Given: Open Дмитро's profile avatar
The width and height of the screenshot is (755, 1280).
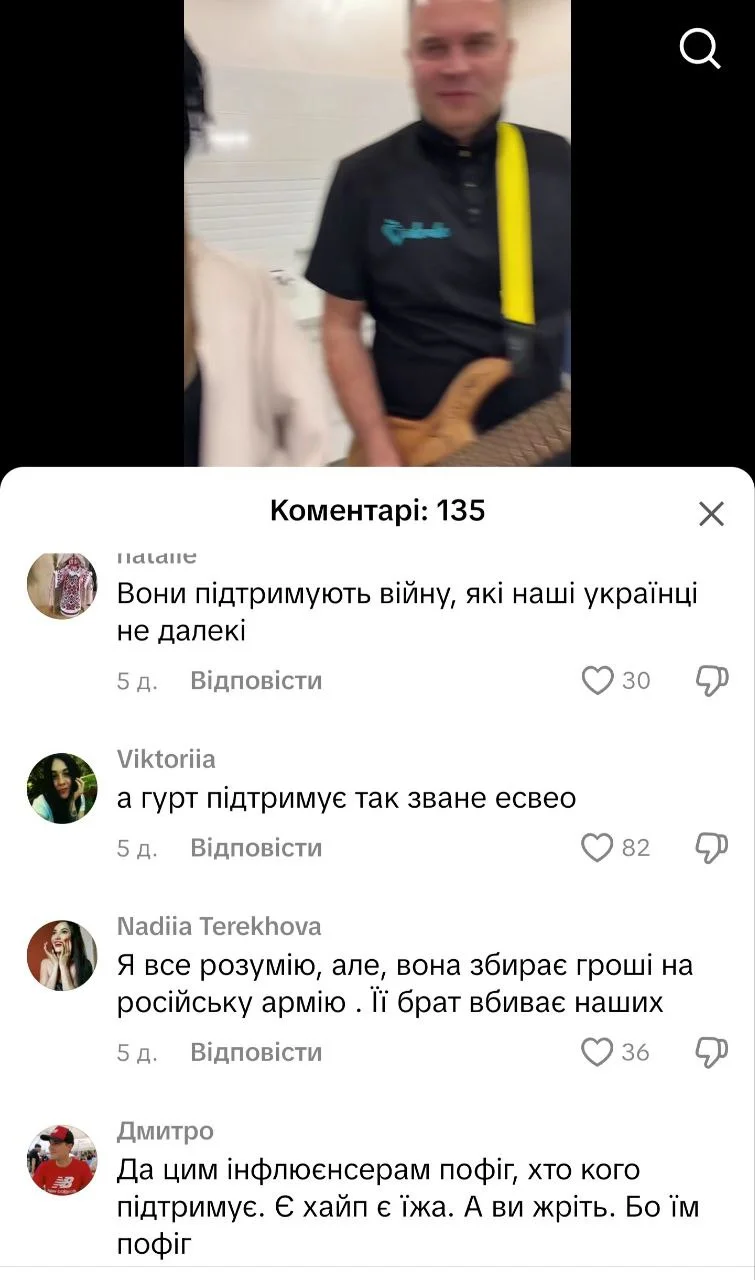Looking at the screenshot, I should [62, 1160].
